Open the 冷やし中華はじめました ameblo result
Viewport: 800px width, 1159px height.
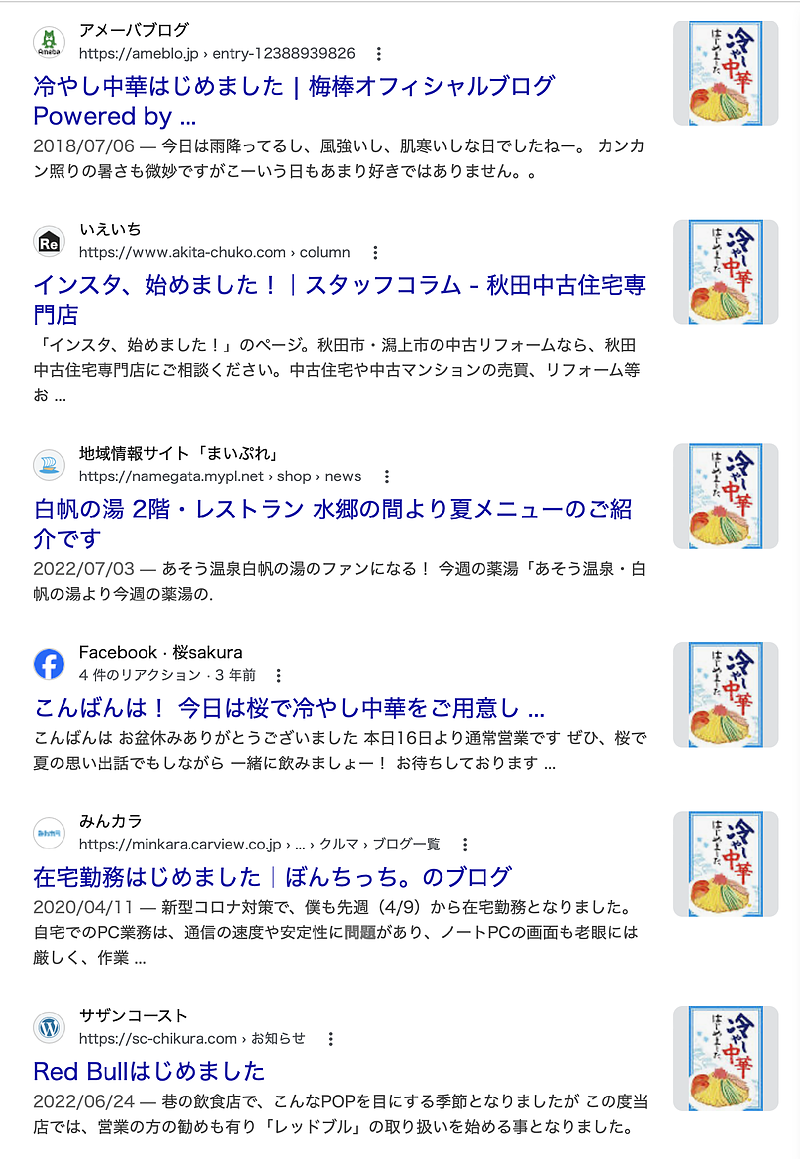294,101
